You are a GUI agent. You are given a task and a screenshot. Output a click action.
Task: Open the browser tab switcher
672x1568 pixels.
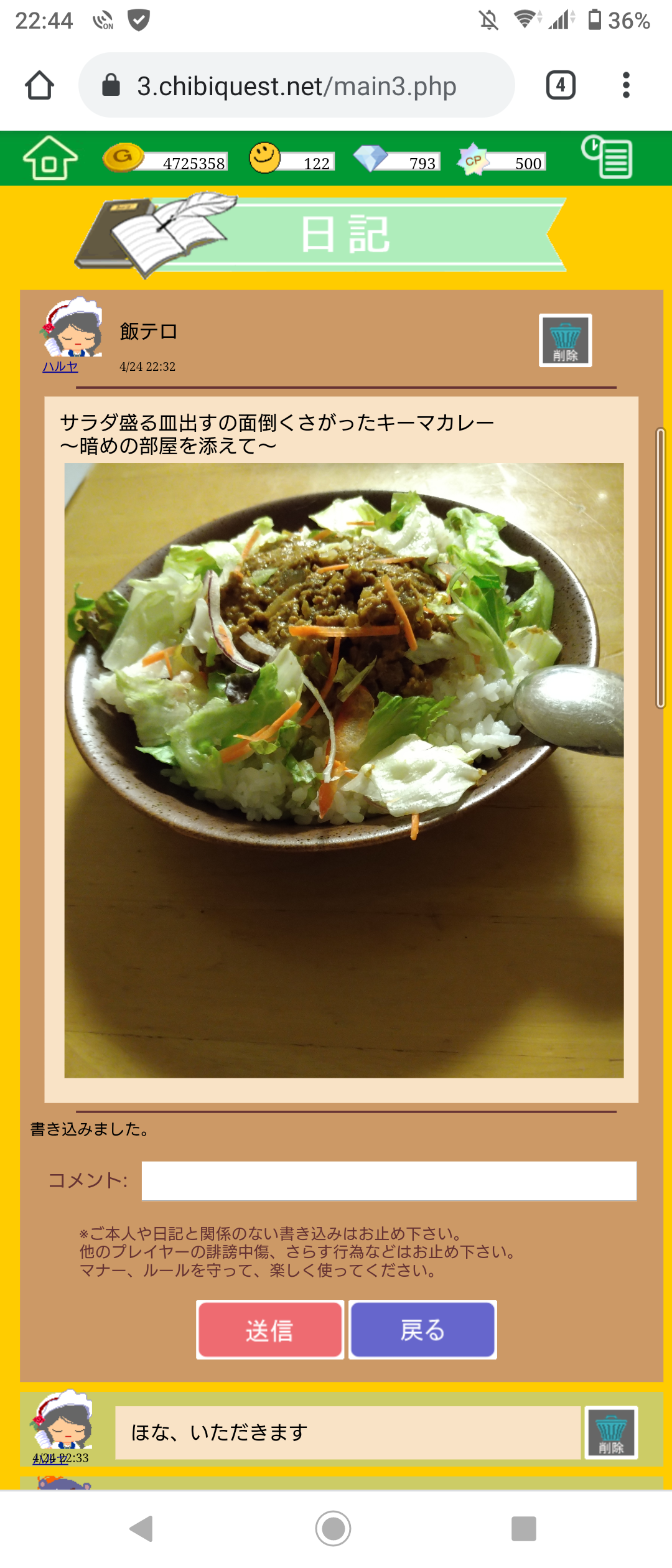[x=561, y=85]
